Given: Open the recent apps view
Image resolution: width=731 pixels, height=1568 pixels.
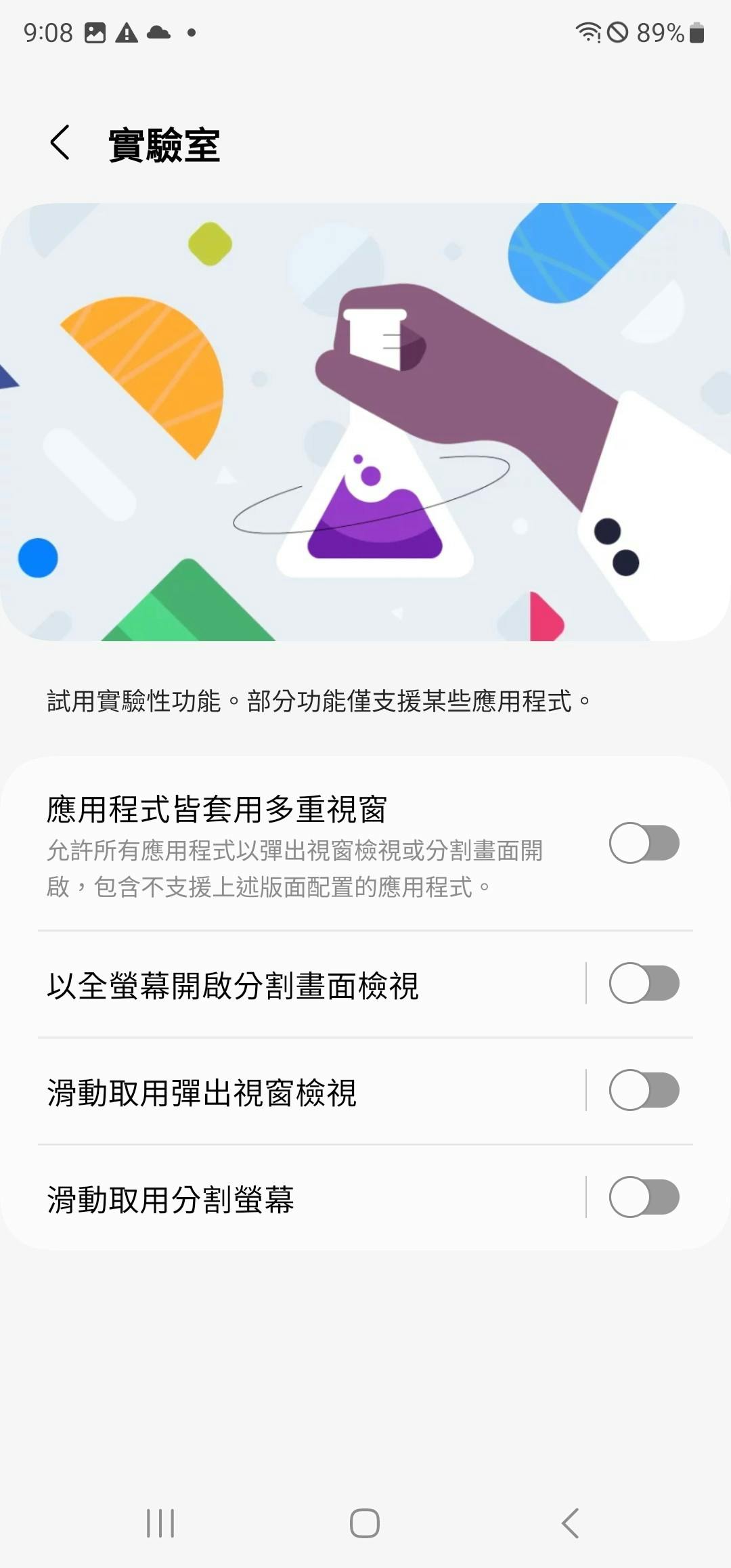Looking at the screenshot, I should coord(160,1523).
